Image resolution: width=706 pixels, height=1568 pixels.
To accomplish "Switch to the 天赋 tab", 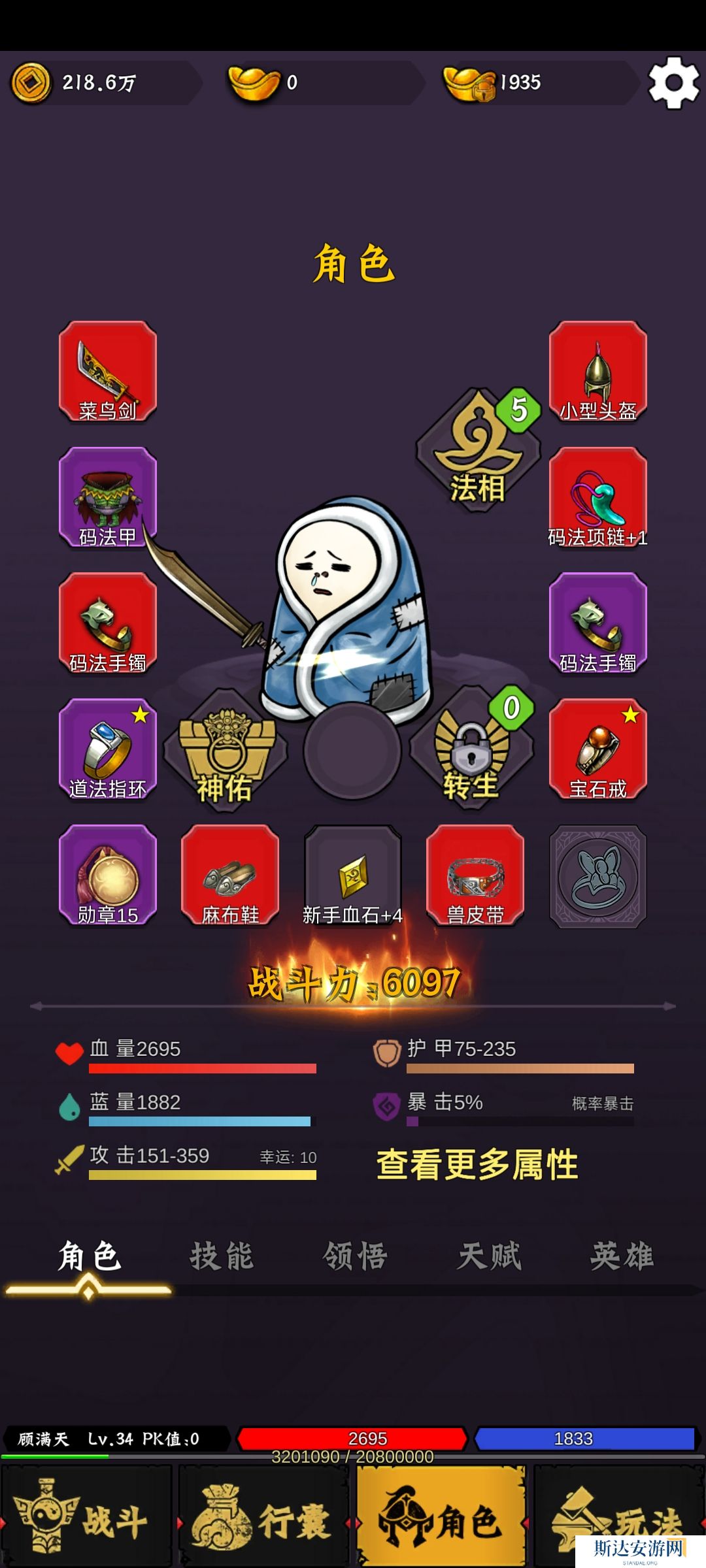I will [x=489, y=1256].
